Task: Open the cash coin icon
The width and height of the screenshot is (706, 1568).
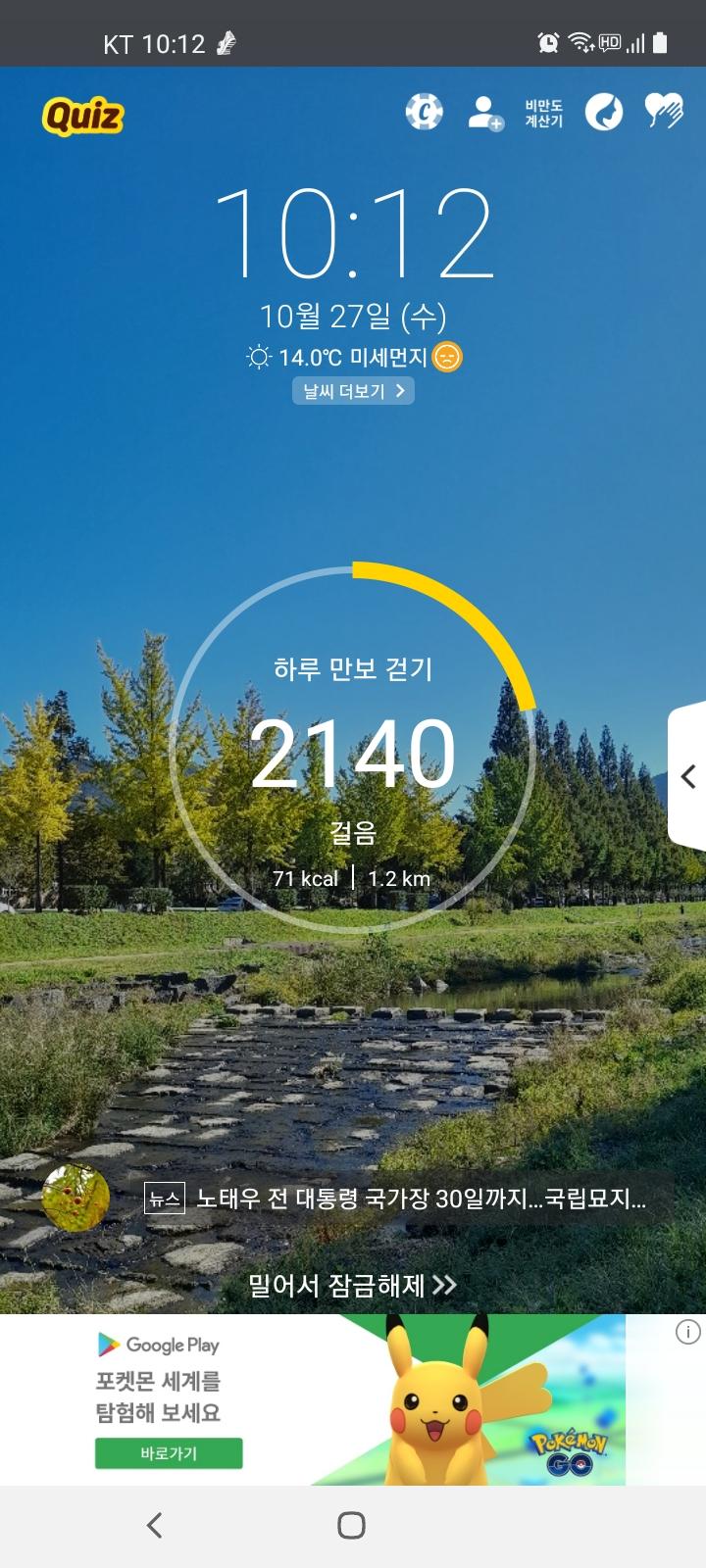Action: tap(425, 112)
